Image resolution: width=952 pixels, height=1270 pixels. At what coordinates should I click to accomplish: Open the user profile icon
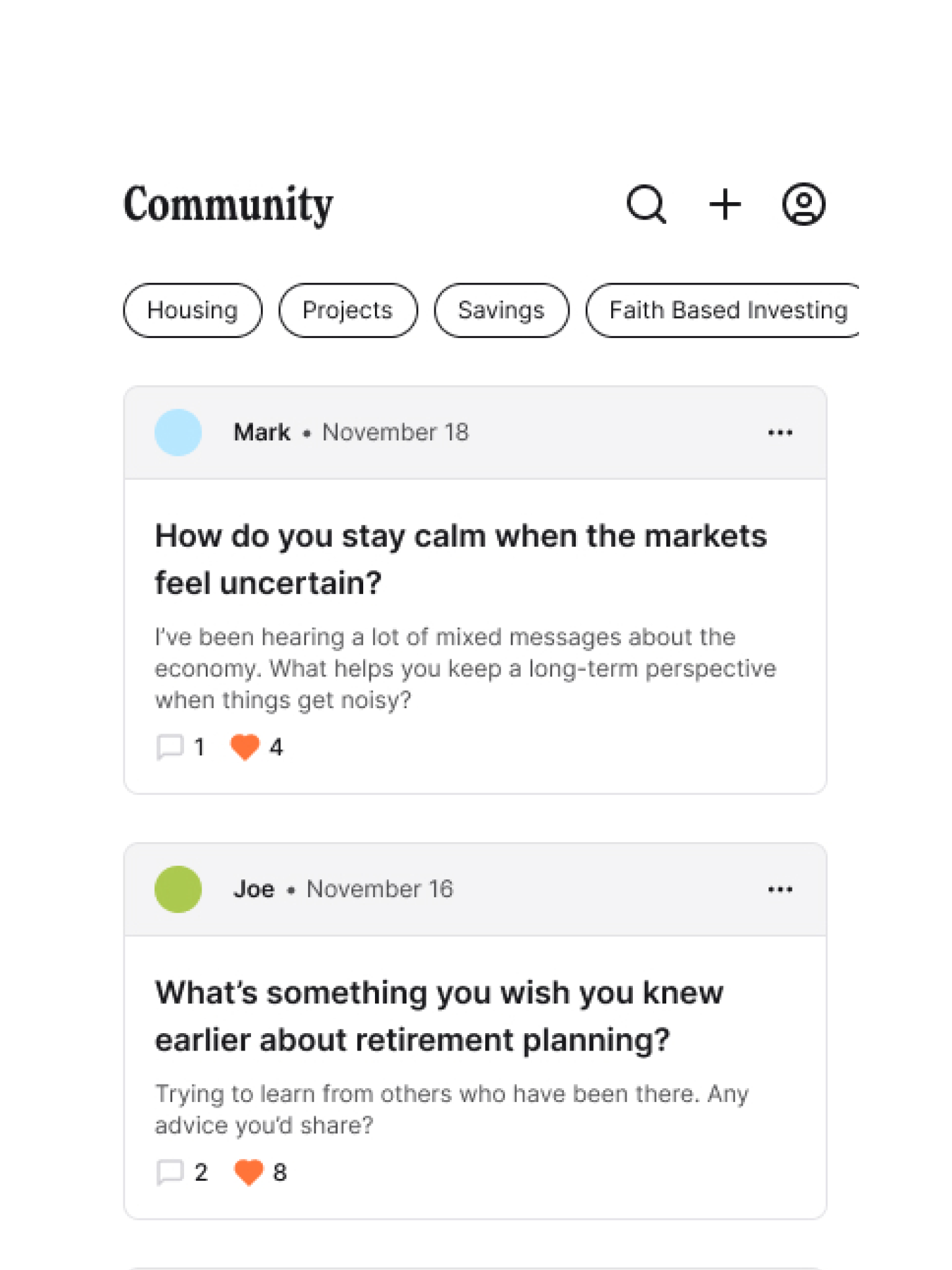tap(803, 204)
